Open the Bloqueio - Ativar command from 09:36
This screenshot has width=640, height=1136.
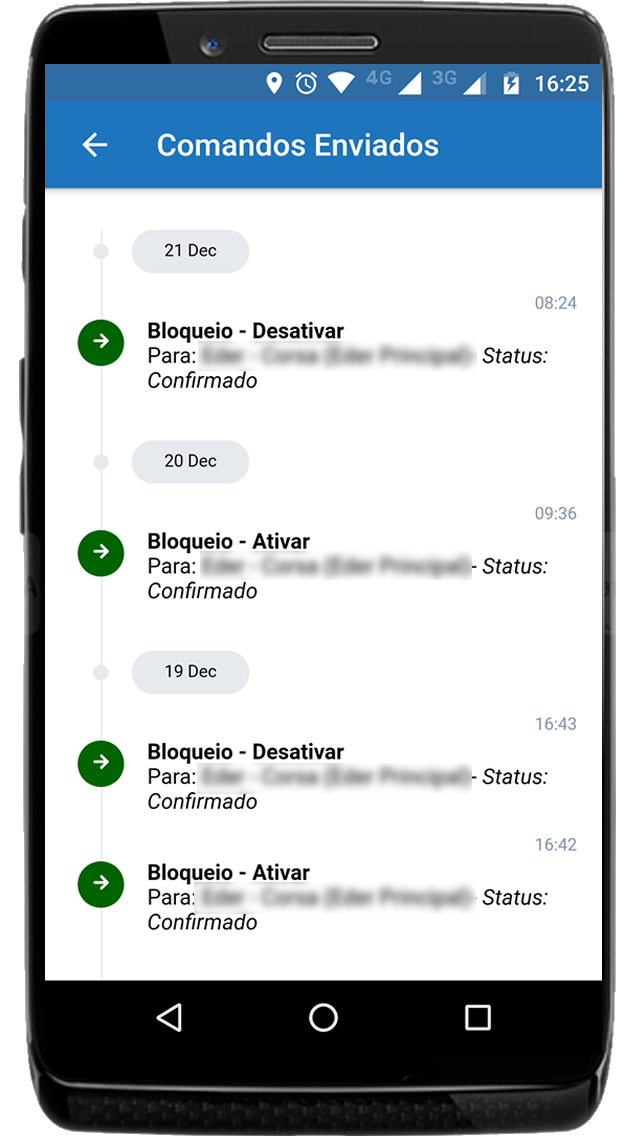tap(324, 554)
